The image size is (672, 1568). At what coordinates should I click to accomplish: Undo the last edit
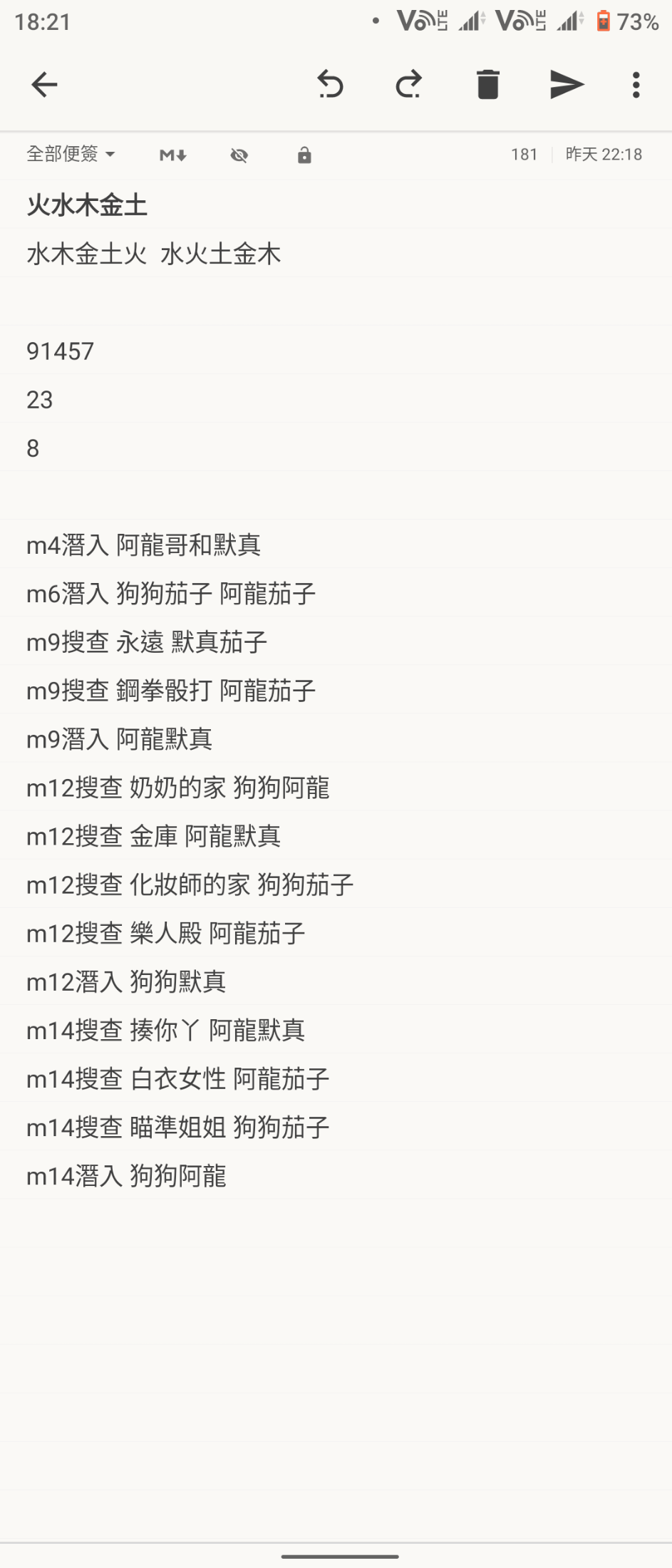click(330, 85)
